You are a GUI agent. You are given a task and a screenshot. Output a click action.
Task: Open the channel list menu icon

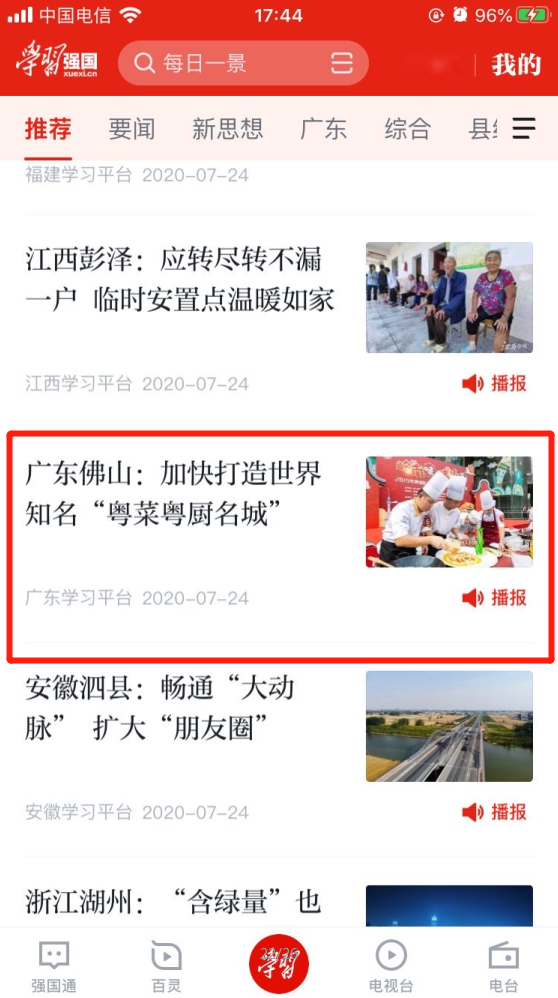(524, 129)
